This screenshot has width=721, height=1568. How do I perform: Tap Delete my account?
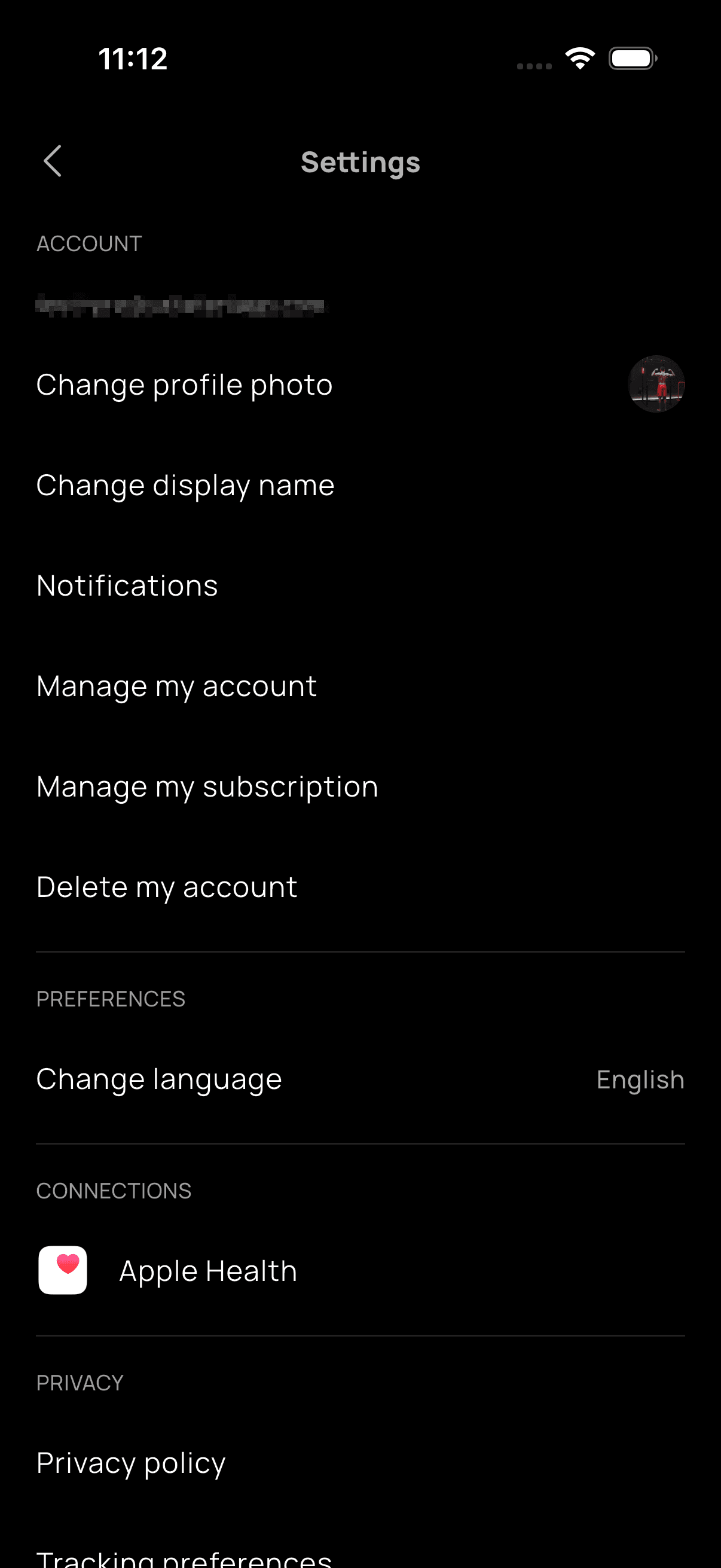pos(166,886)
